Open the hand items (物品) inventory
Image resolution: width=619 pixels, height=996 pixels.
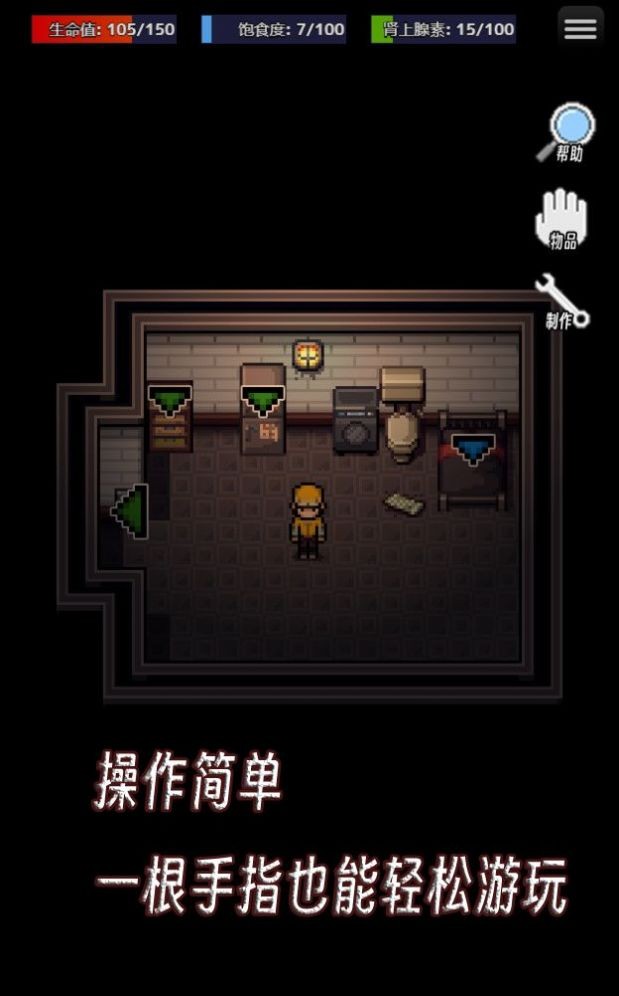[562, 217]
